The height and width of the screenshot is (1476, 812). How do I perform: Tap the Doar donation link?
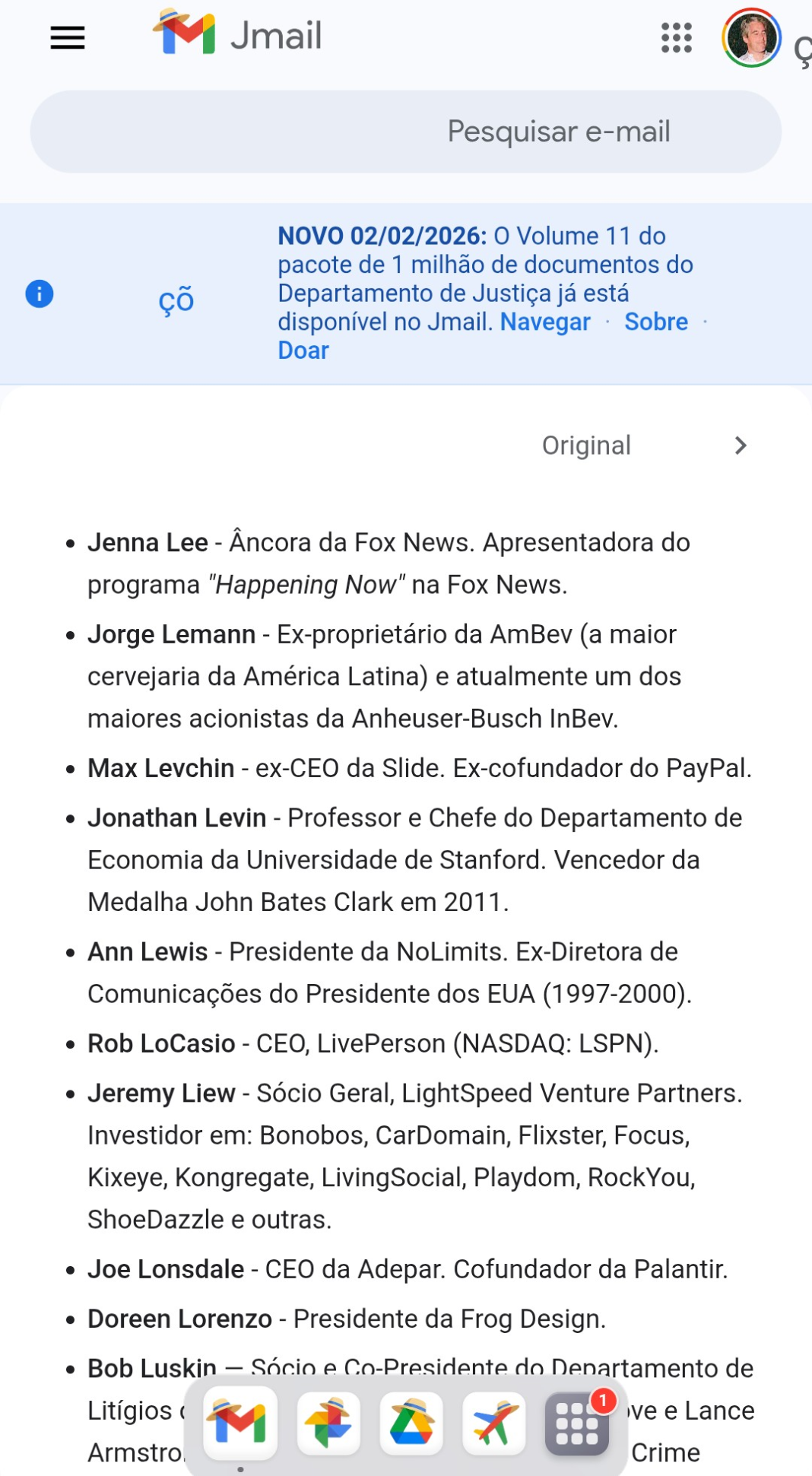click(x=303, y=351)
